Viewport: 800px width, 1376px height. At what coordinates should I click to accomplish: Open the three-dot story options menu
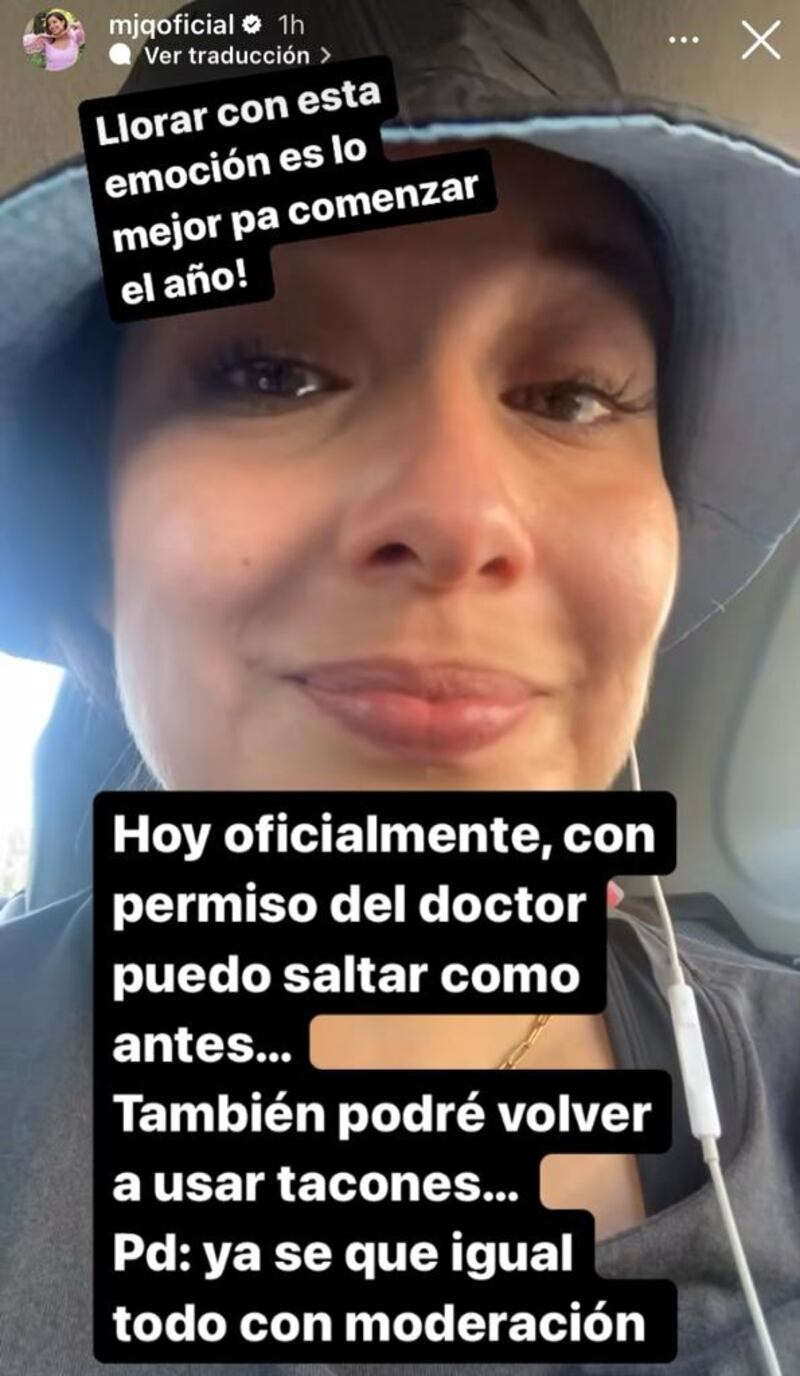pos(684,40)
